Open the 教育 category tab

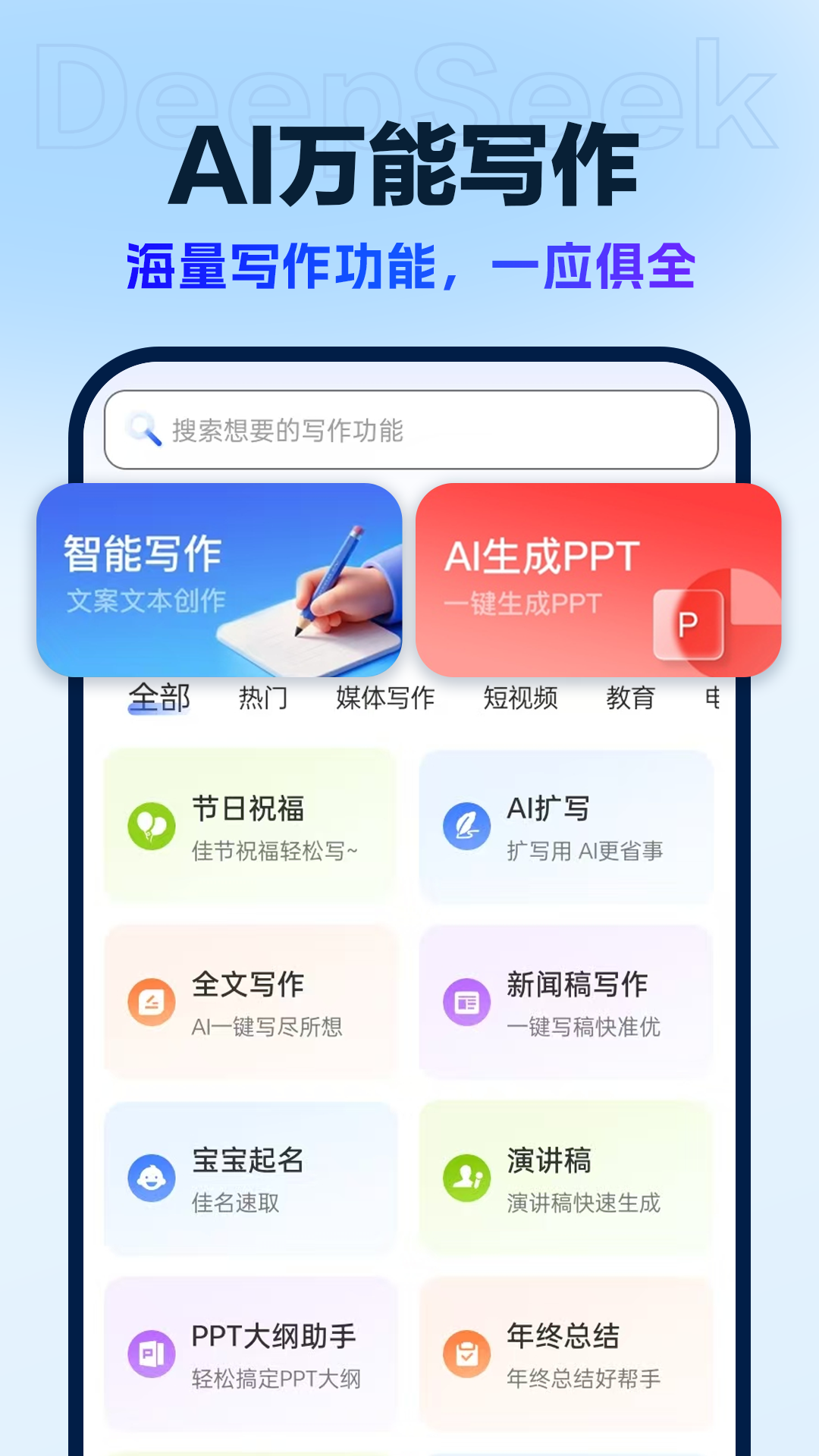pos(632,698)
